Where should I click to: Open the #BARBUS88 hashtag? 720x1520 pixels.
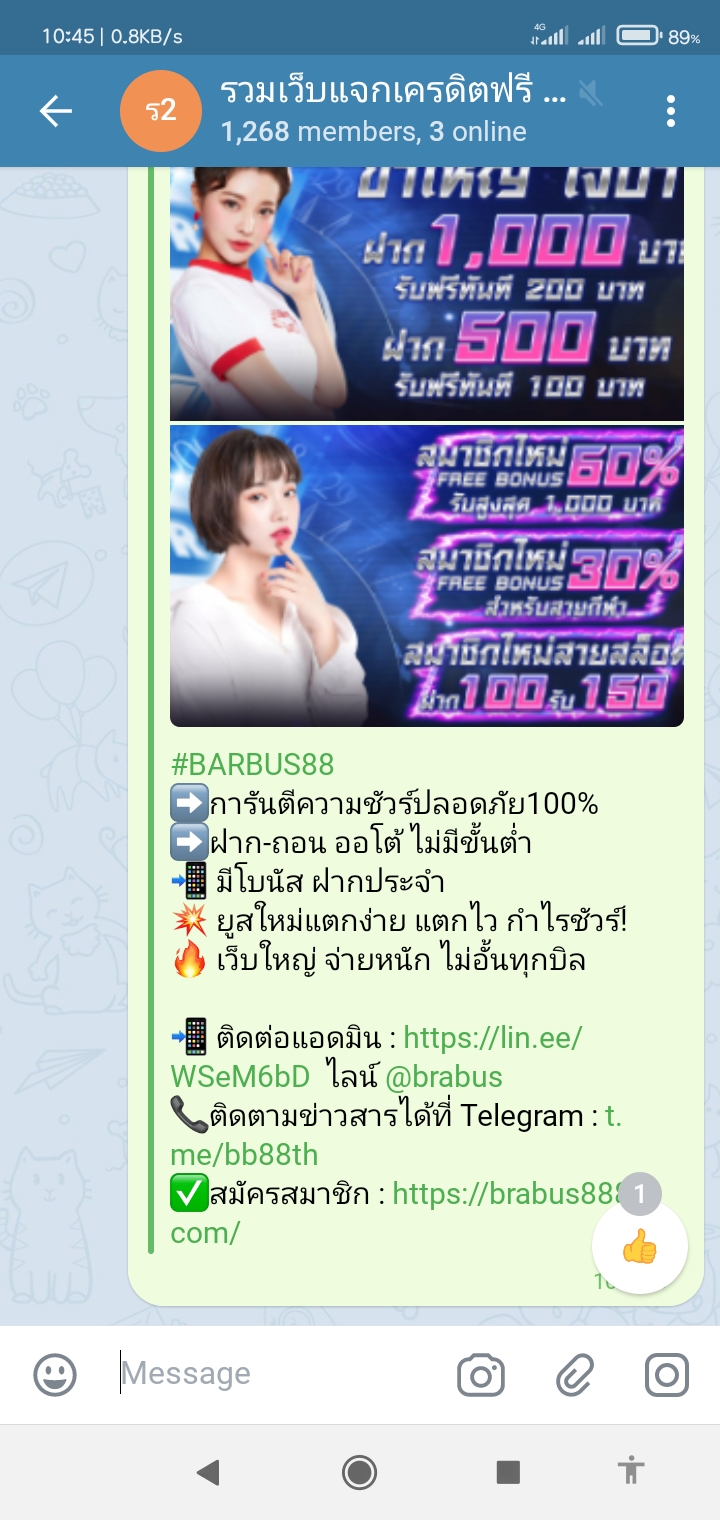252,765
